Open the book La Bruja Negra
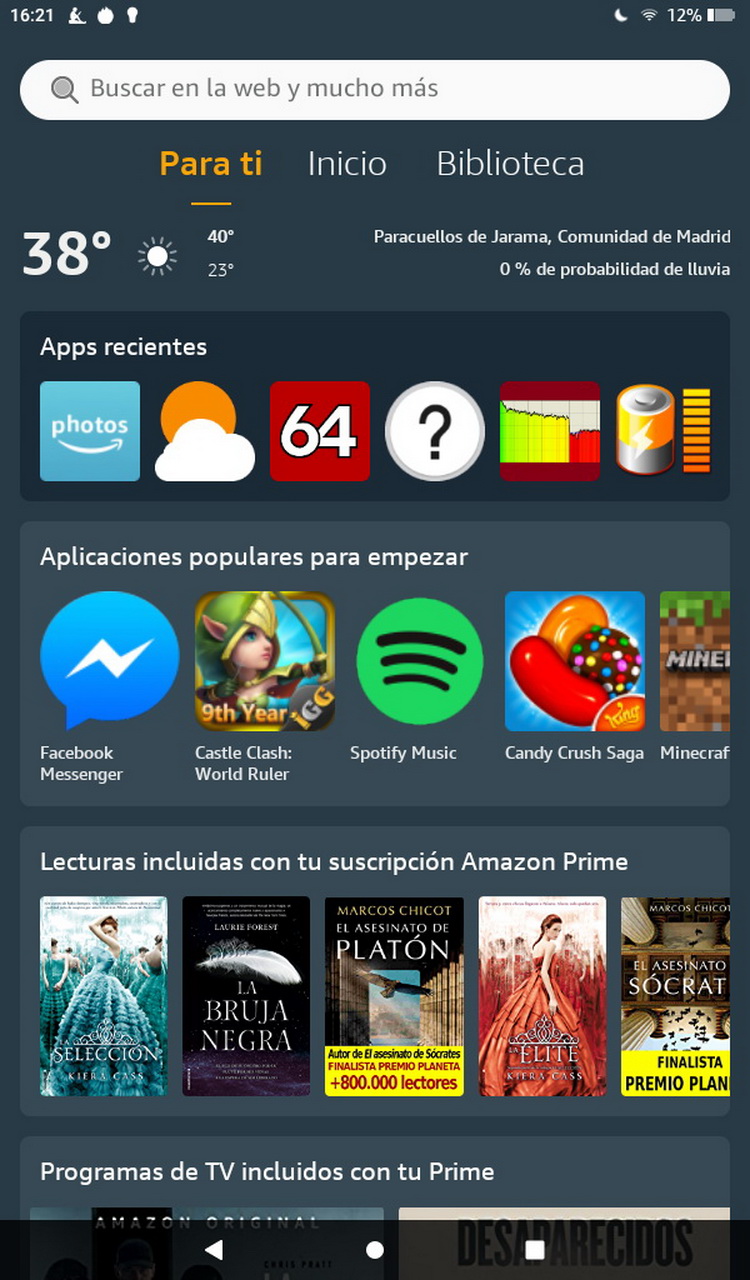Image resolution: width=750 pixels, height=1280 pixels. pyautogui.click(x=246, y=996)
